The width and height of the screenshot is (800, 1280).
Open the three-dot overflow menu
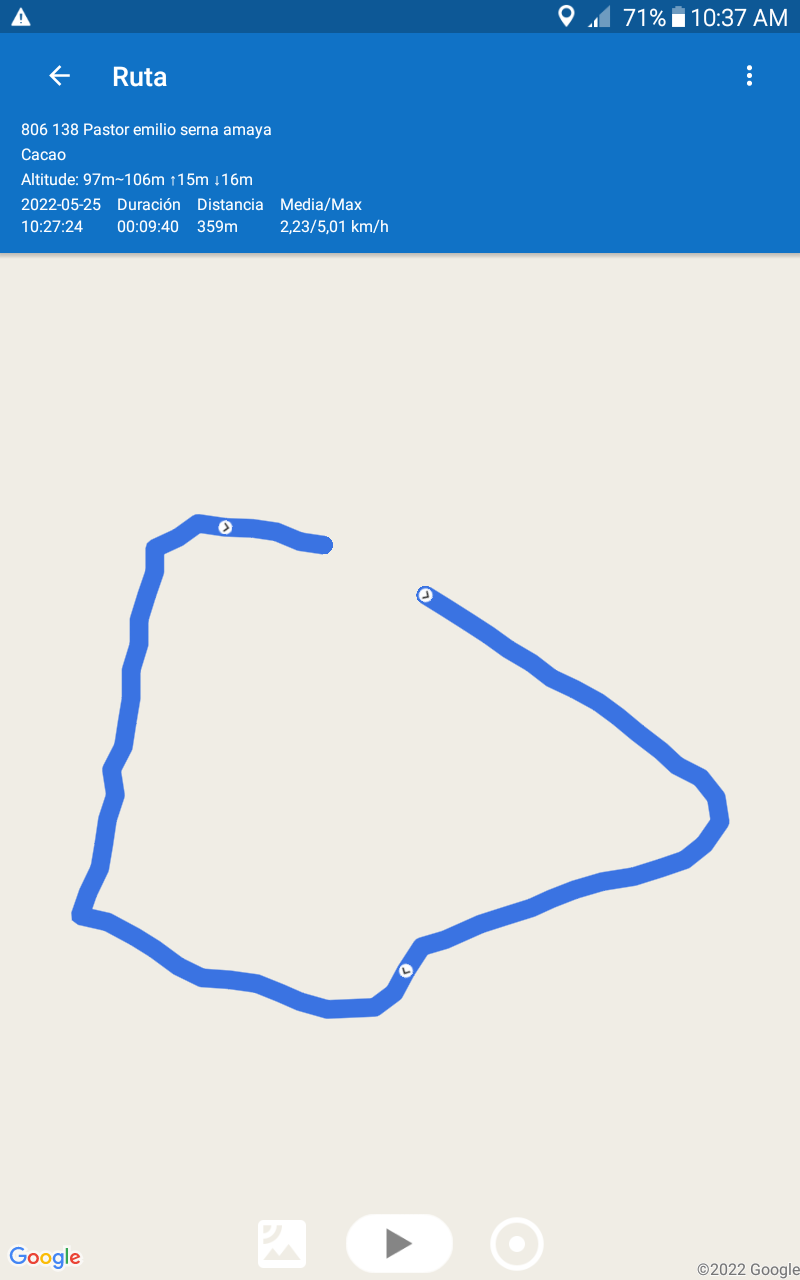coord(749,76)
